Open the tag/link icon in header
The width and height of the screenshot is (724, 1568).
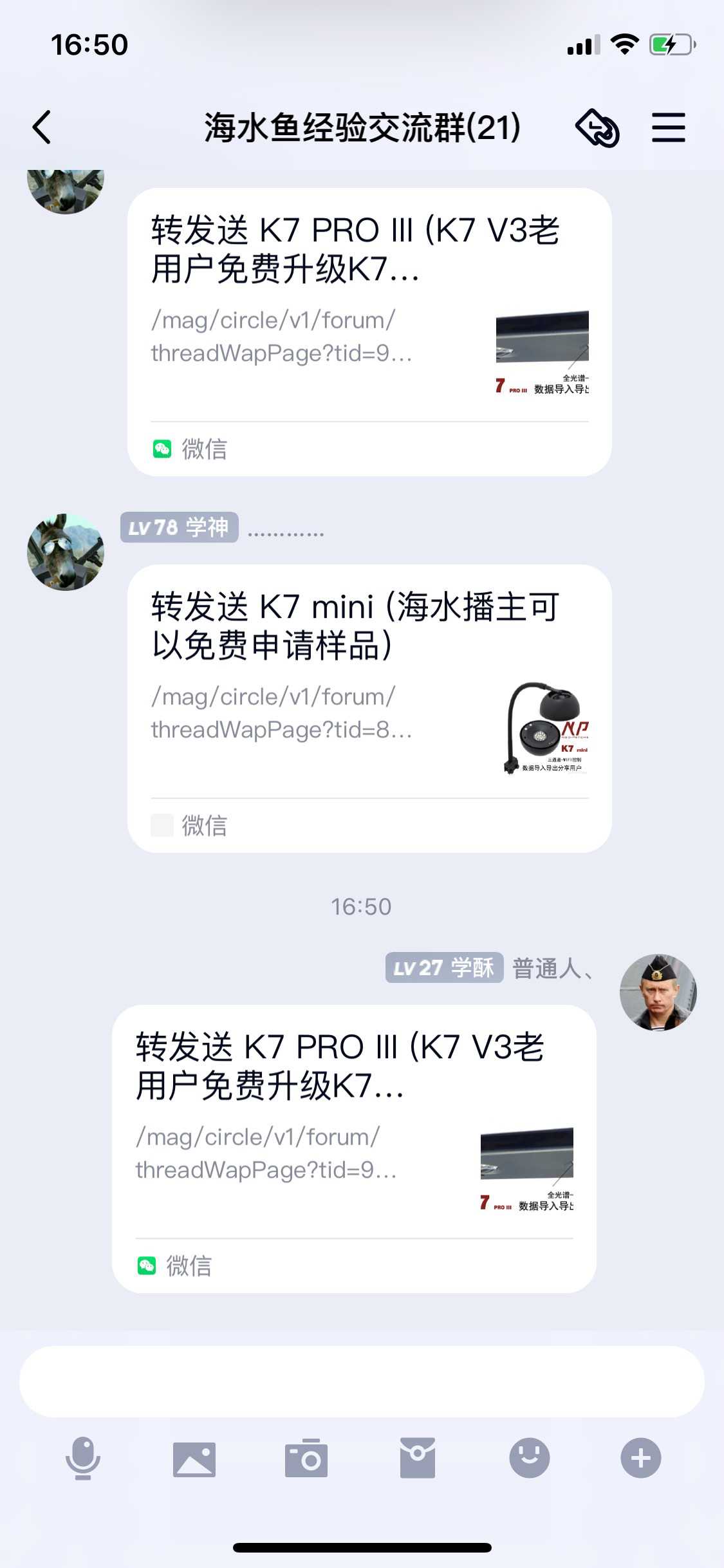[597, 127]
